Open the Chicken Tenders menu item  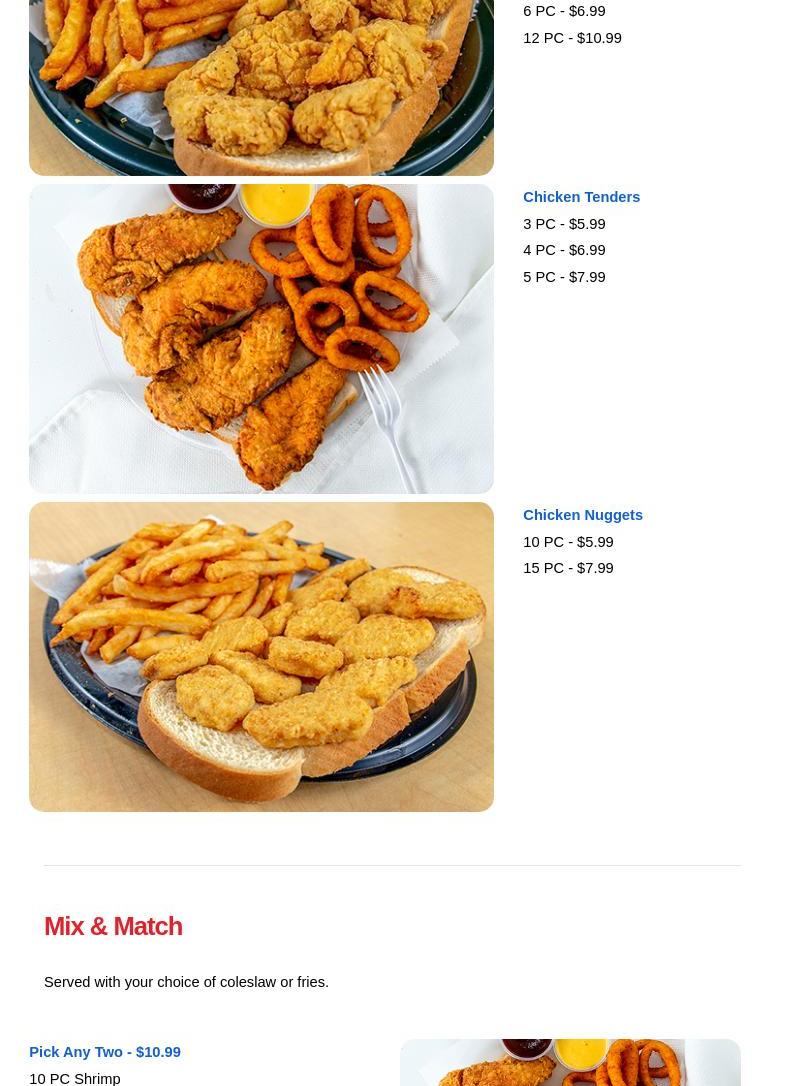[581, 197]
